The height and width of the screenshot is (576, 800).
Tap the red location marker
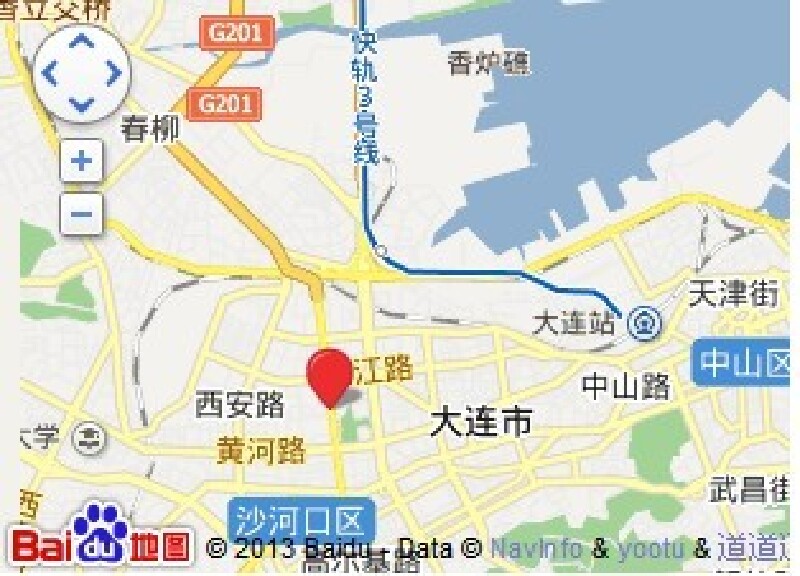(329, 374)
